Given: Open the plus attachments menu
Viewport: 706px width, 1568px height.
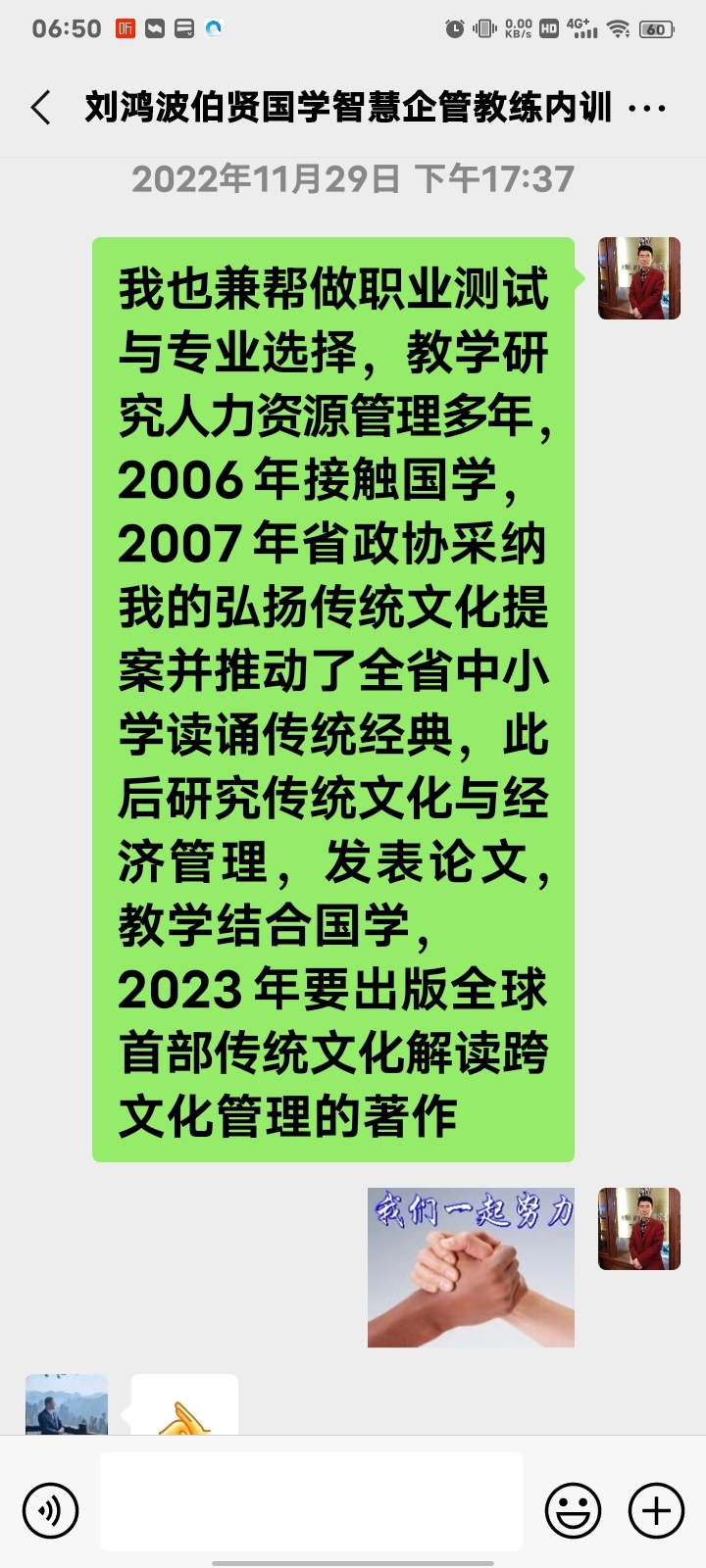Looking at the screenshot, I should coord(656,1510).
